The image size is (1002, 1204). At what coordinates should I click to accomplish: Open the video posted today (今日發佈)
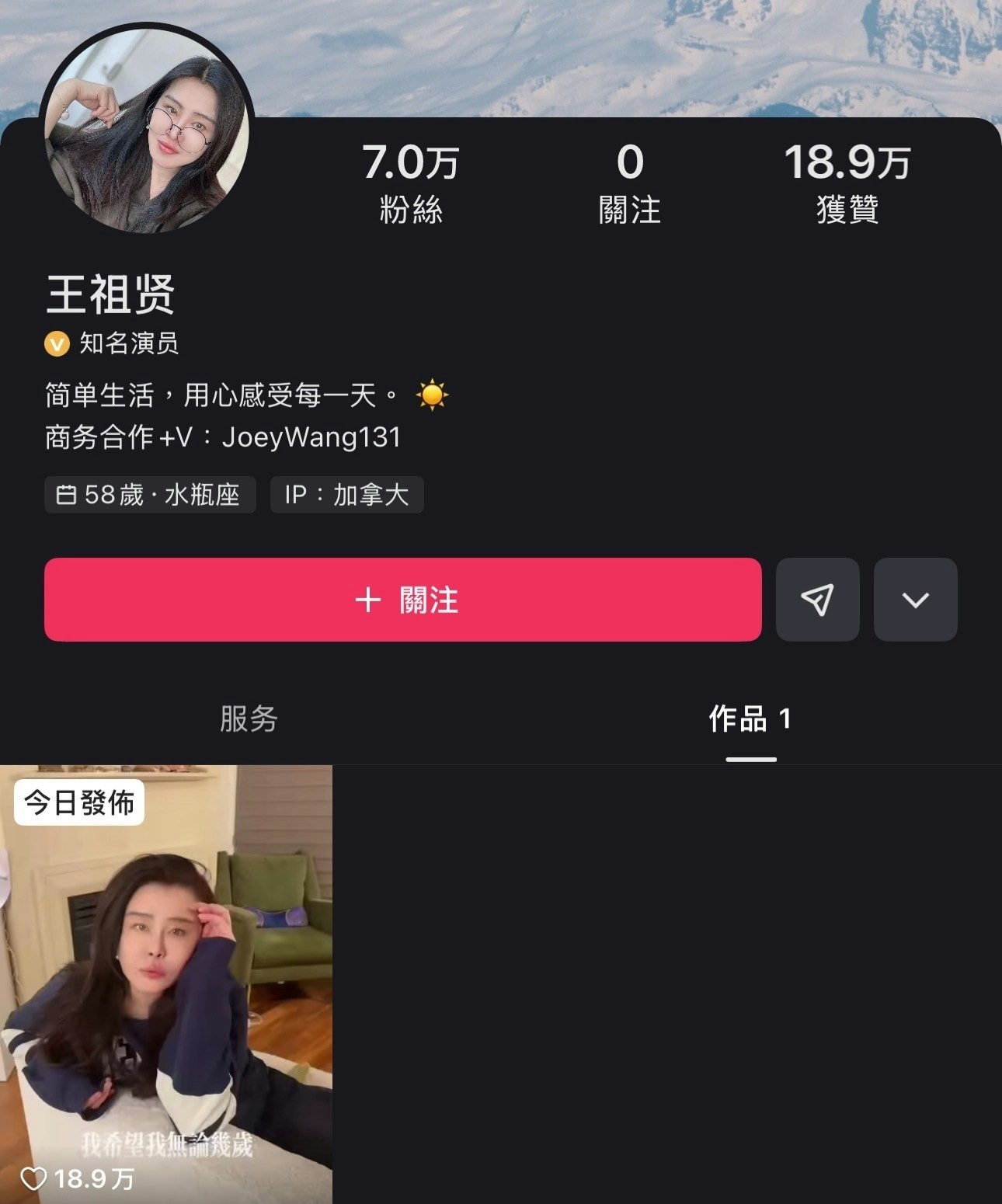tap(166, 983)
